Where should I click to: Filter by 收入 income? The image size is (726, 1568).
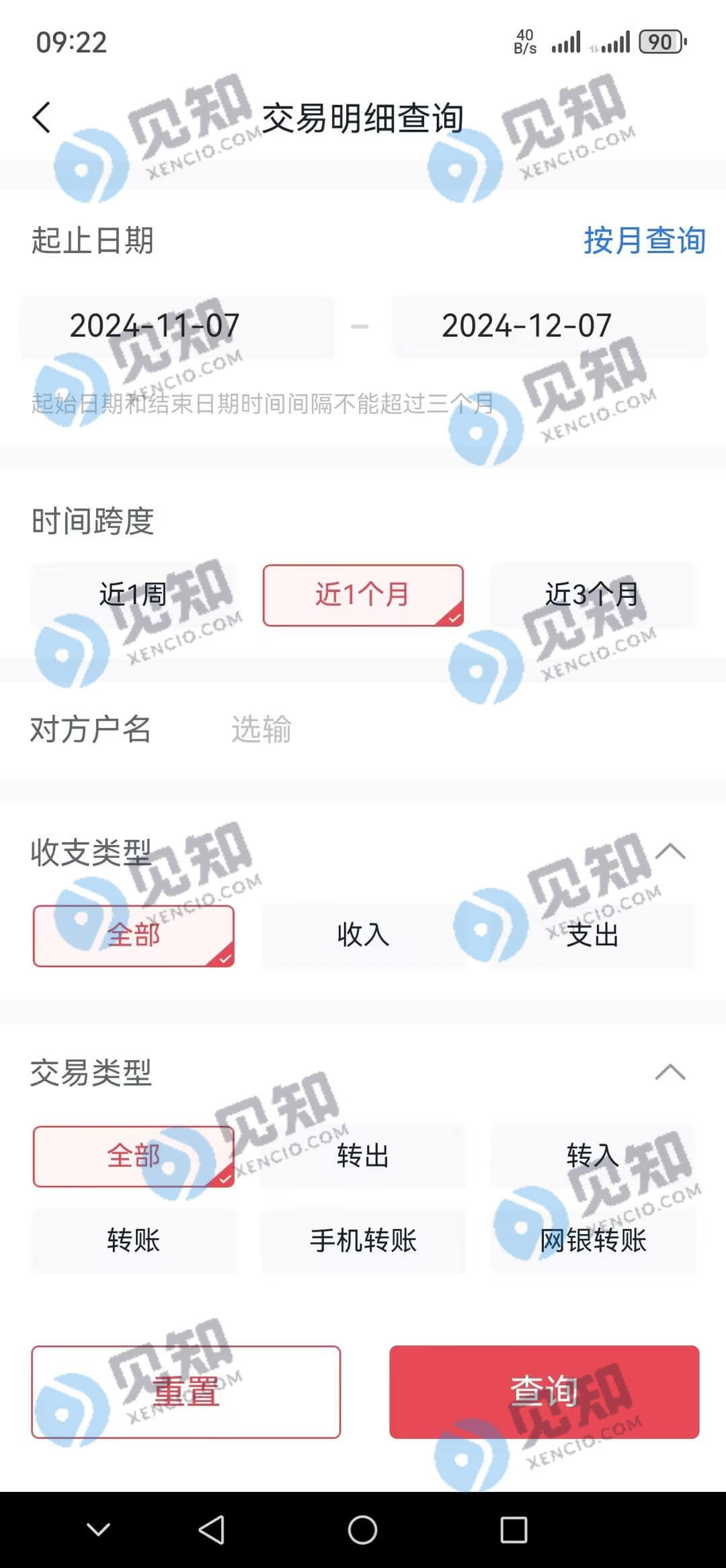click(363, 936)
